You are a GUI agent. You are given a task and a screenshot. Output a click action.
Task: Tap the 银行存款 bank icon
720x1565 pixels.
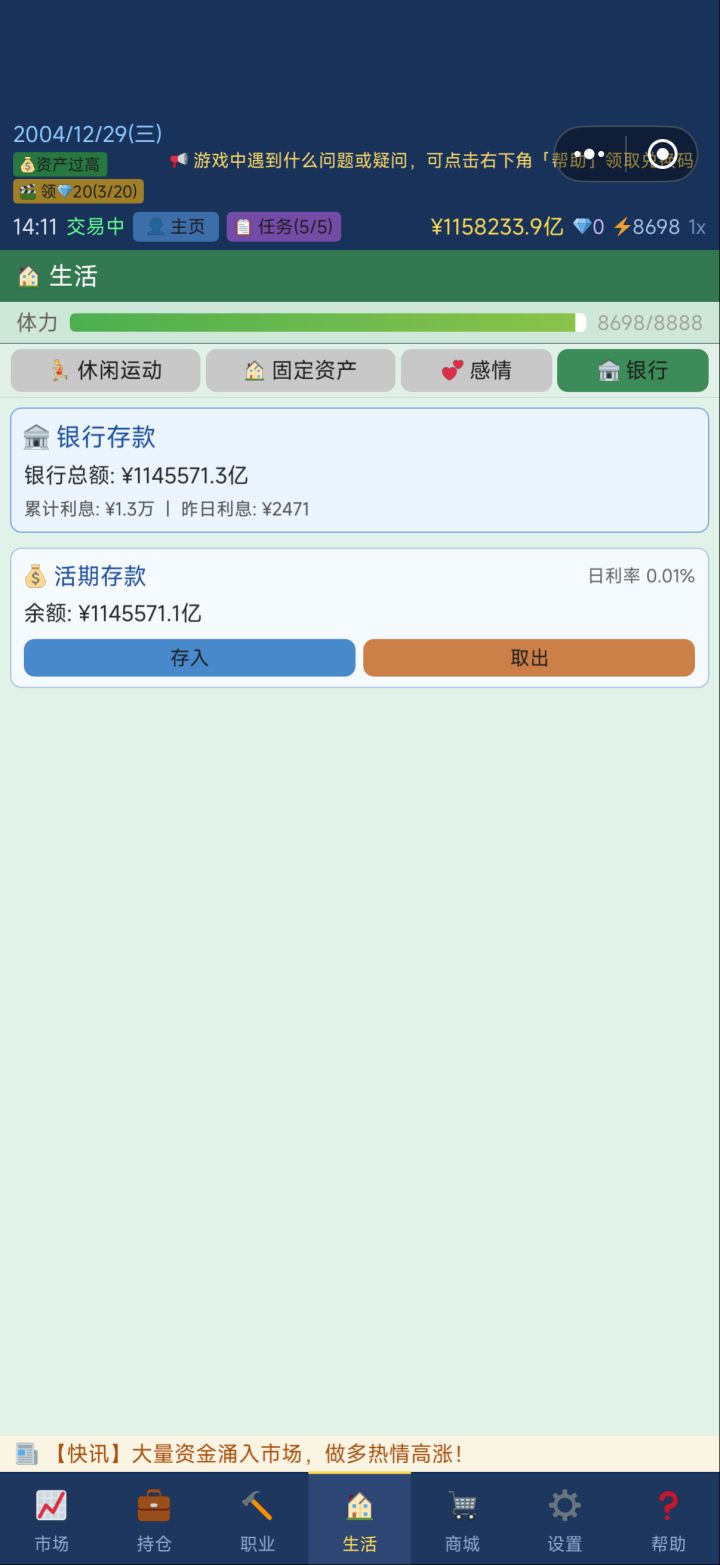(36, 436)
